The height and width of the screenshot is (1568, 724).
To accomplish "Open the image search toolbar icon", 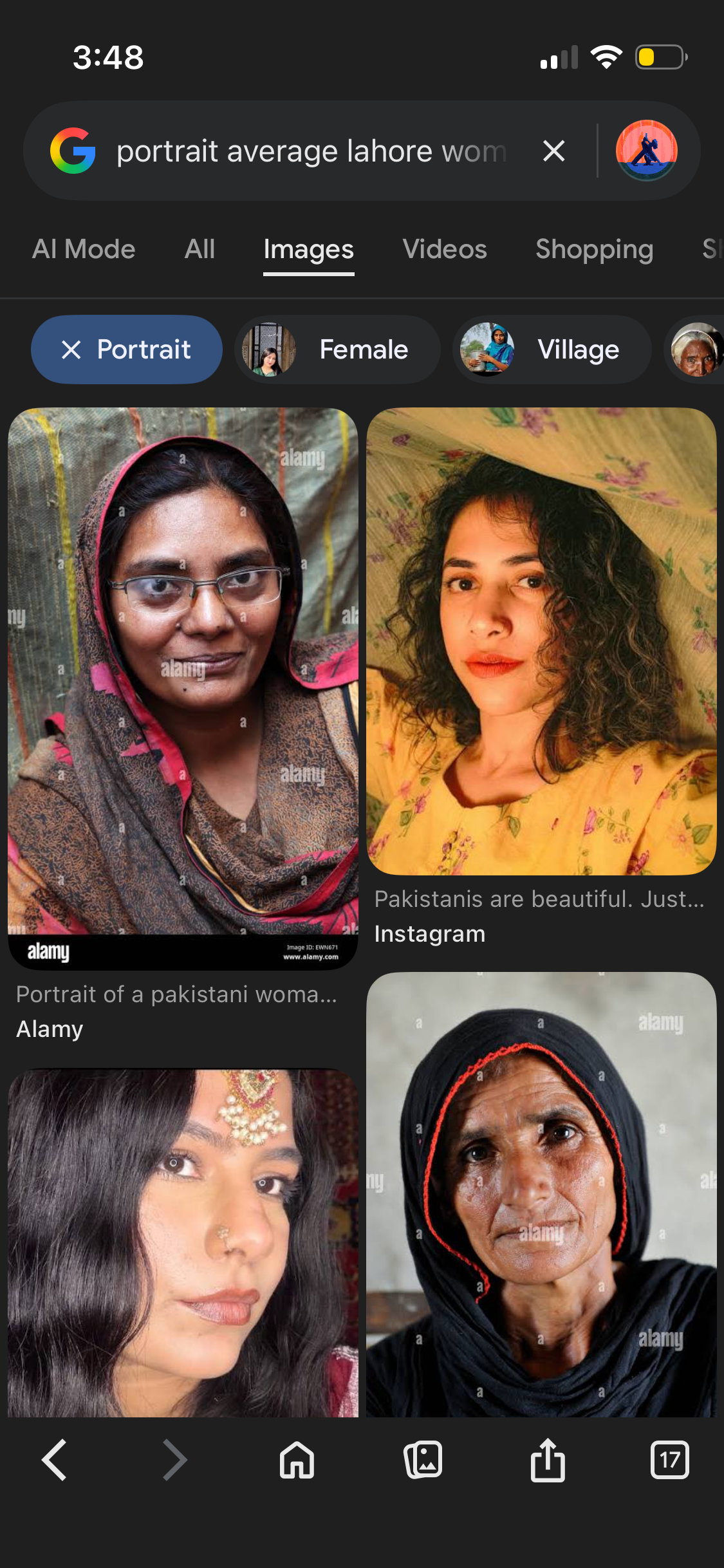I will pyautogui.click(x=423, y=1460).
